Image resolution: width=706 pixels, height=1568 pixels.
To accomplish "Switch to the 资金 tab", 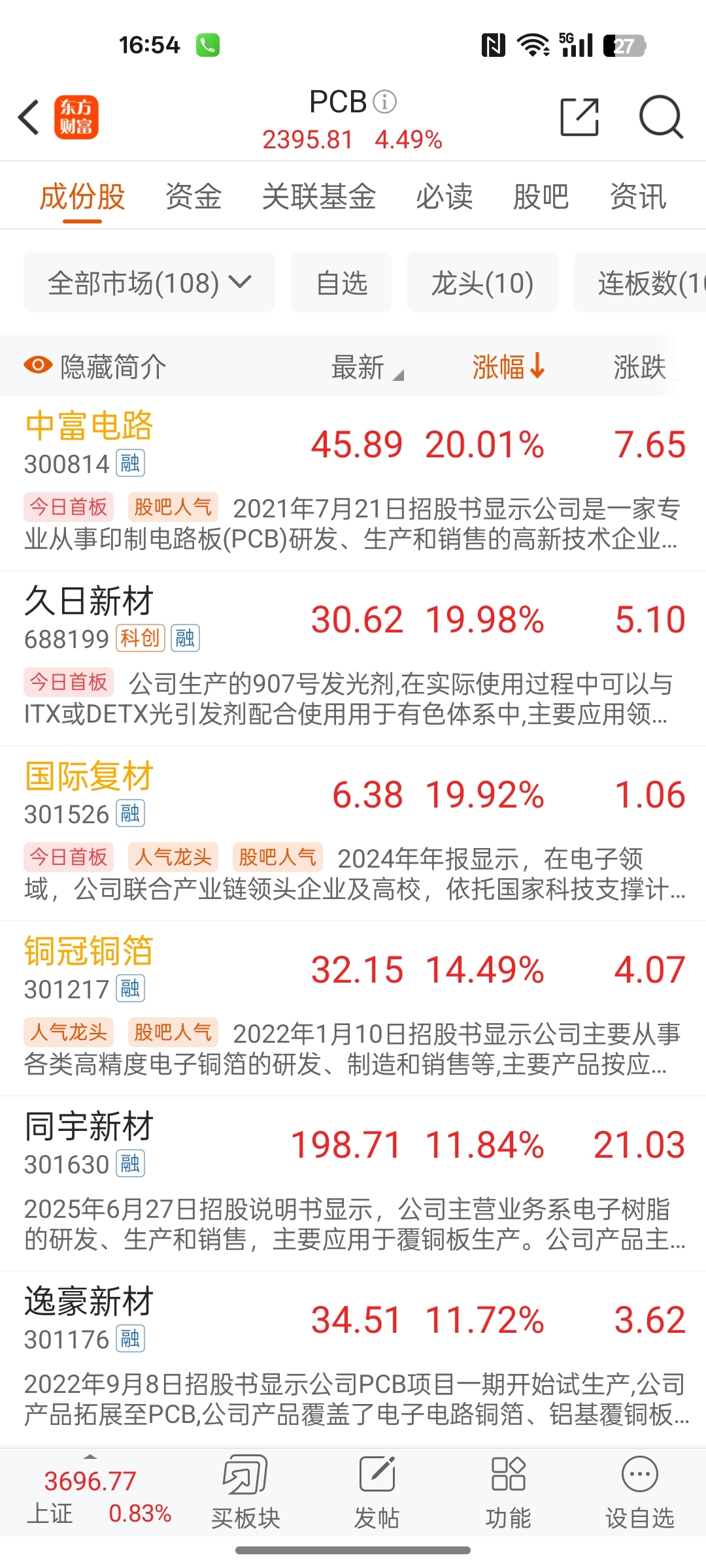I will tap(193, 197).
